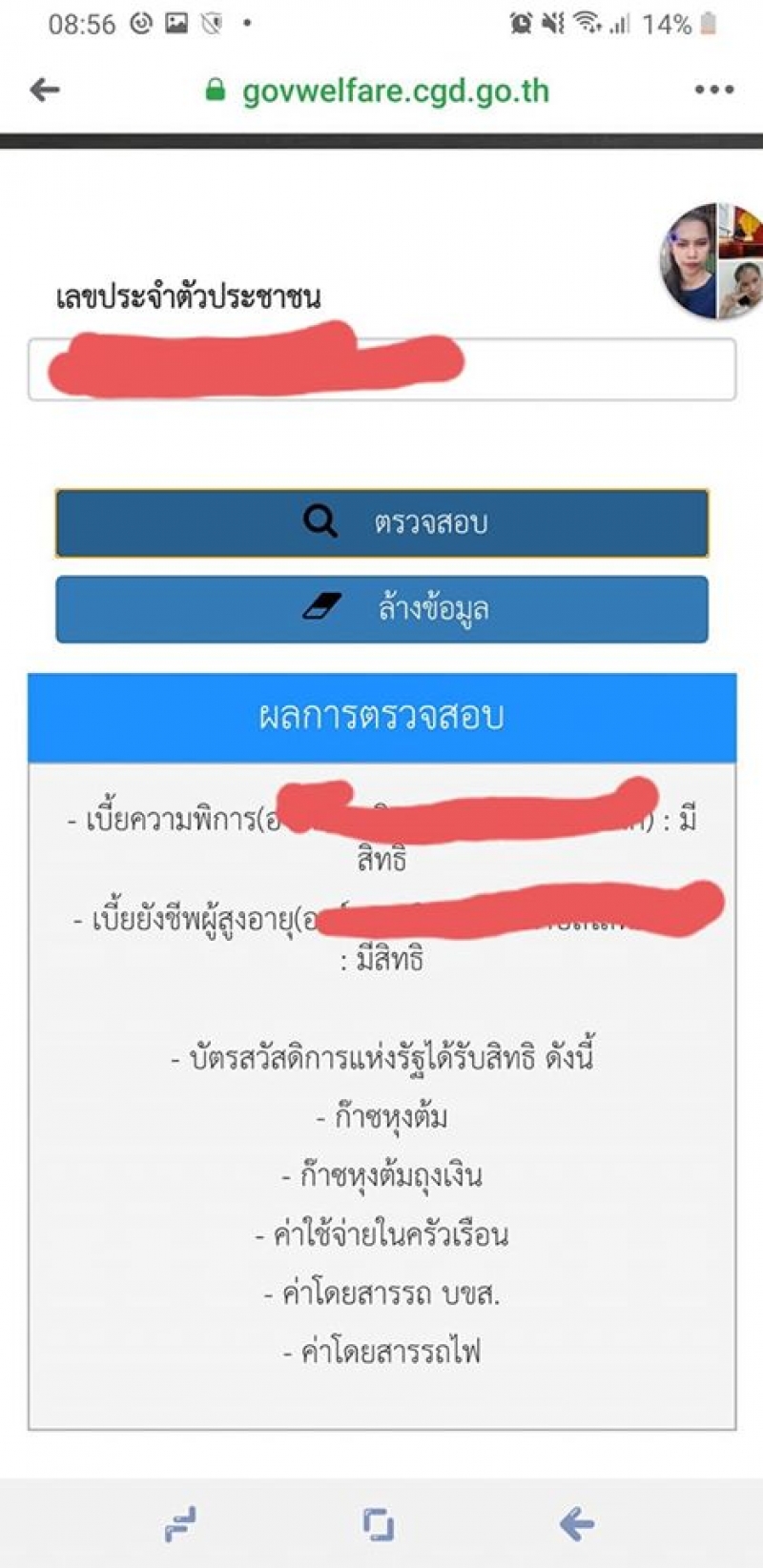Tap the bottom-left share arrows icon
763x1568 pixels.
pyautogui.click(x=180, y=1524)
